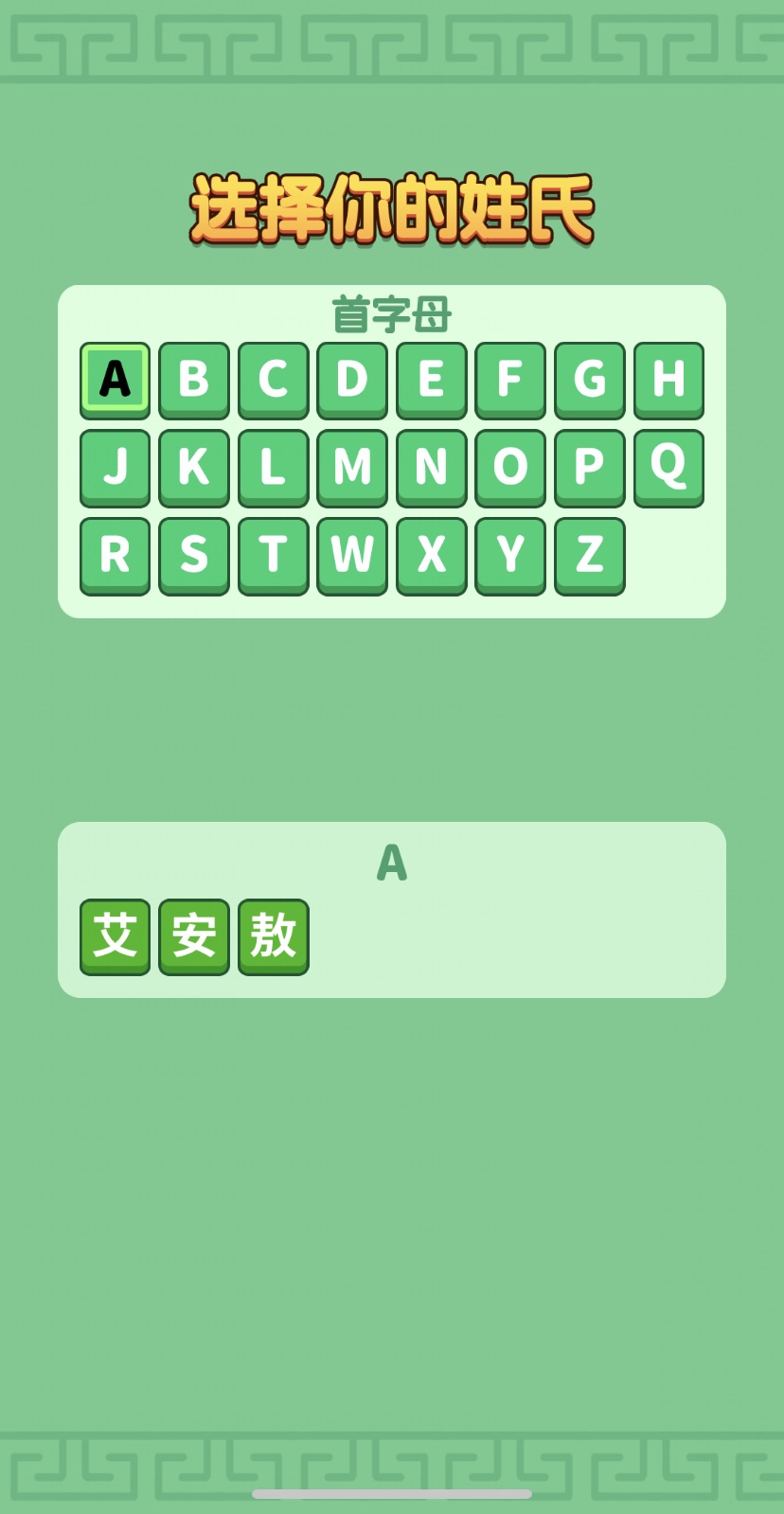Viewport: 784px width, 1514px height.
Task: Choose the surname 安
Action: pyautogui.click(x=194, y=935)
